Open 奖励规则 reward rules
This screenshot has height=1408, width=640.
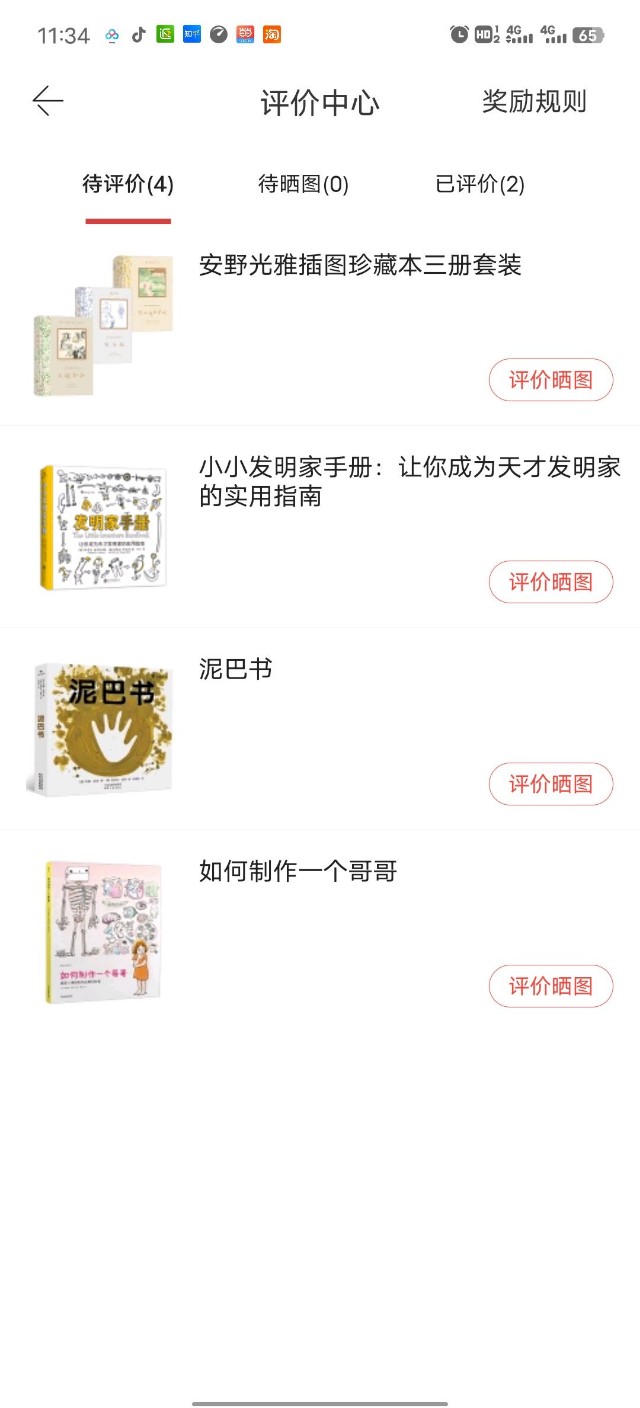pos(534,102)
